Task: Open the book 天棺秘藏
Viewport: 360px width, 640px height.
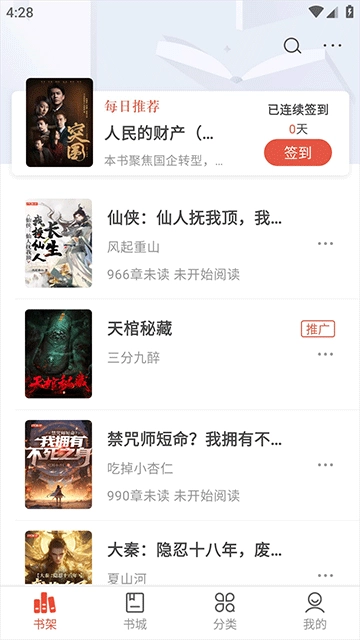Action: tap(180, 354)
